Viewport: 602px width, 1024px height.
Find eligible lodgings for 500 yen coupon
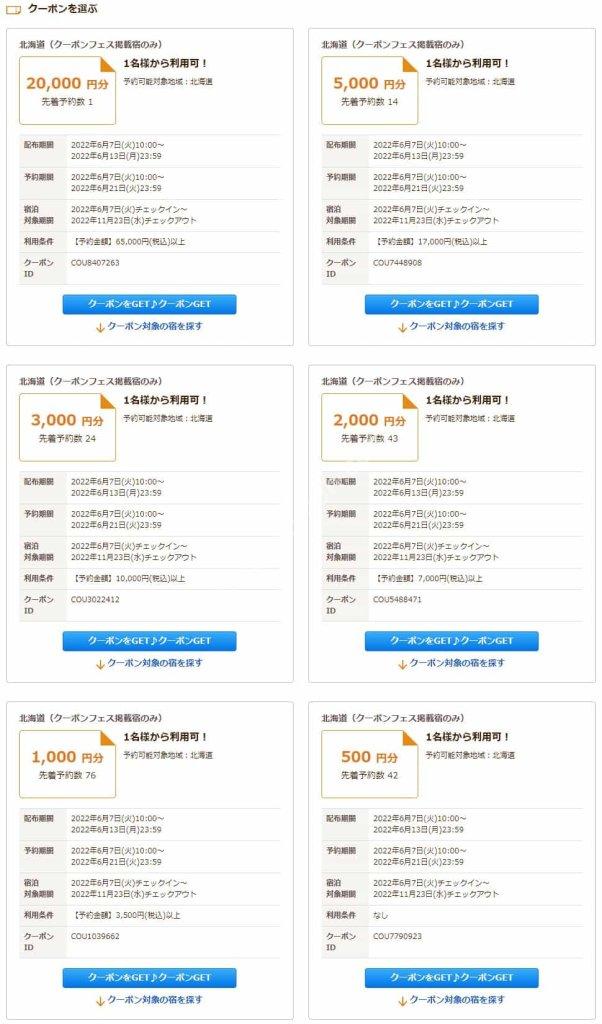452,1000
